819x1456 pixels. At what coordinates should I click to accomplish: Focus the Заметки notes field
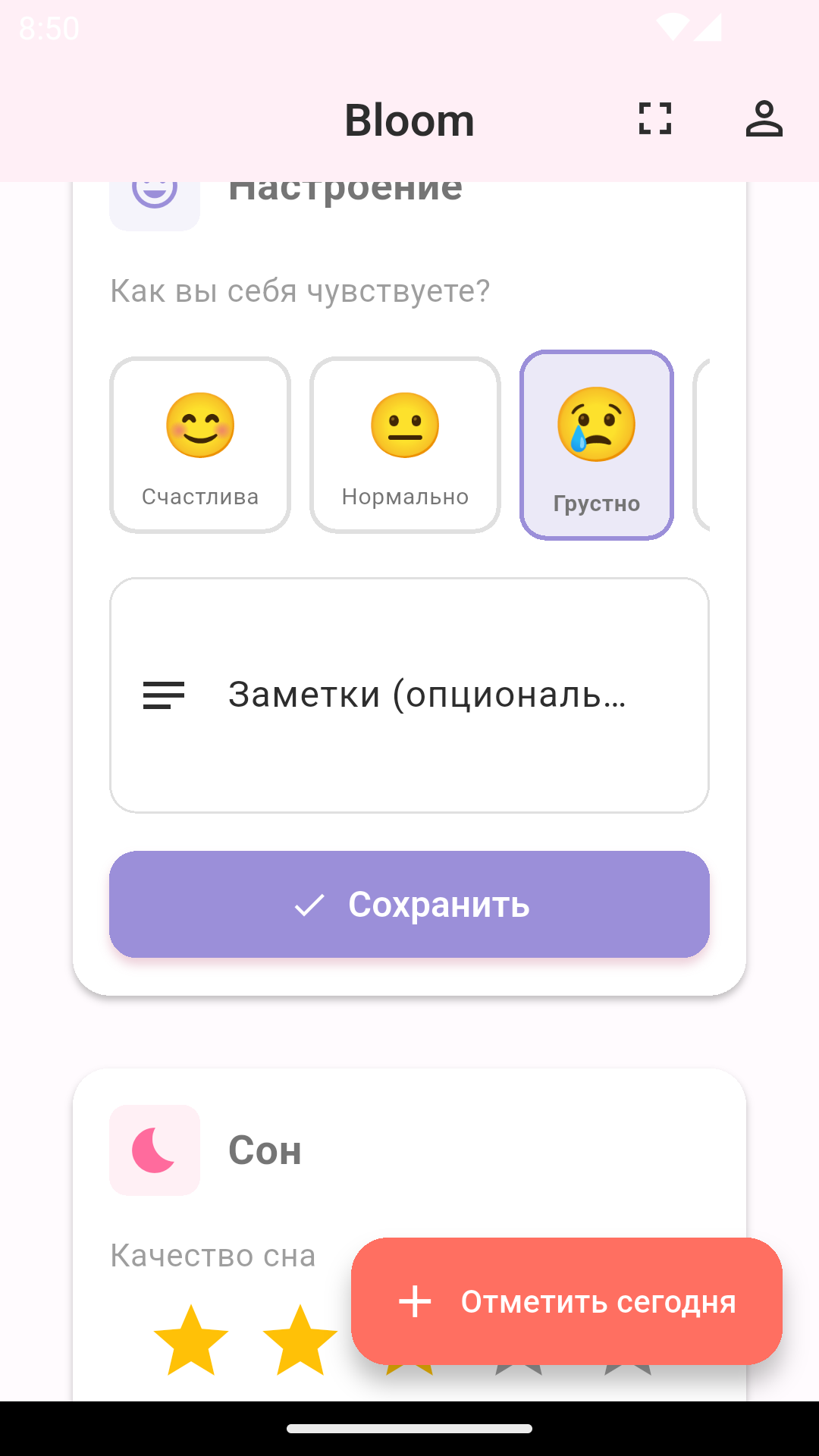(409, 695)
